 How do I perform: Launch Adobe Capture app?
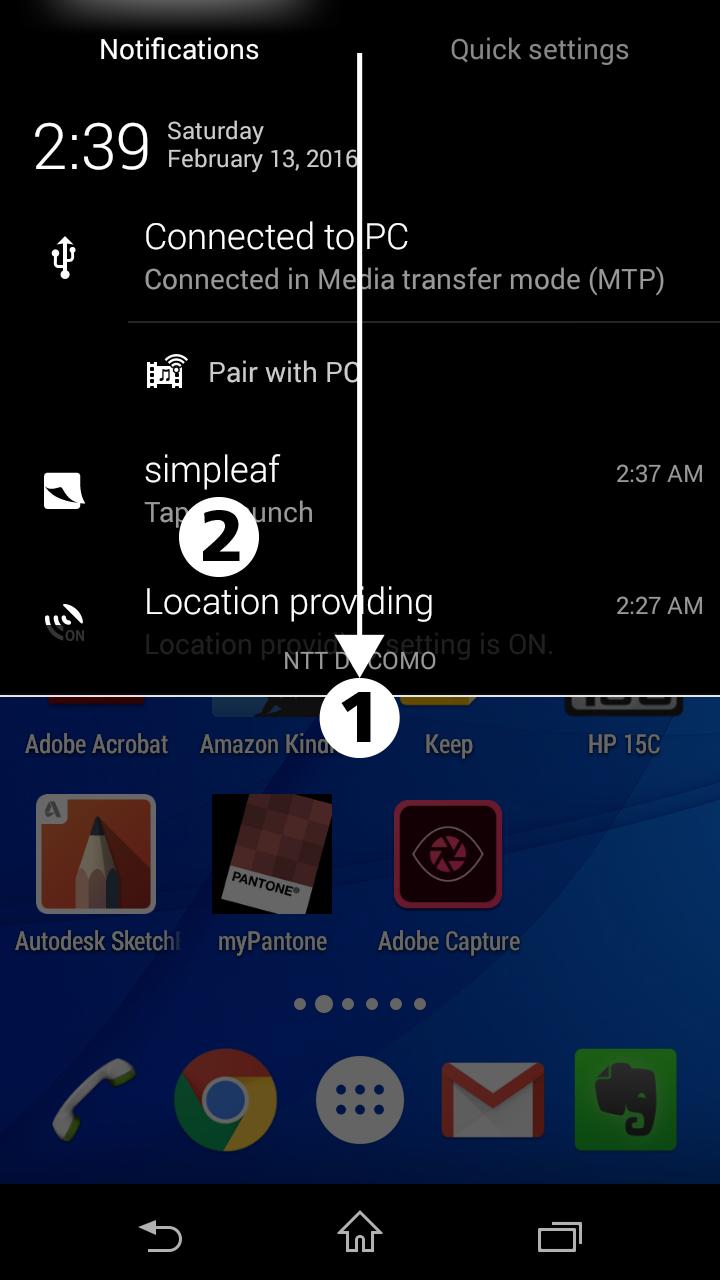coord(448,854)
